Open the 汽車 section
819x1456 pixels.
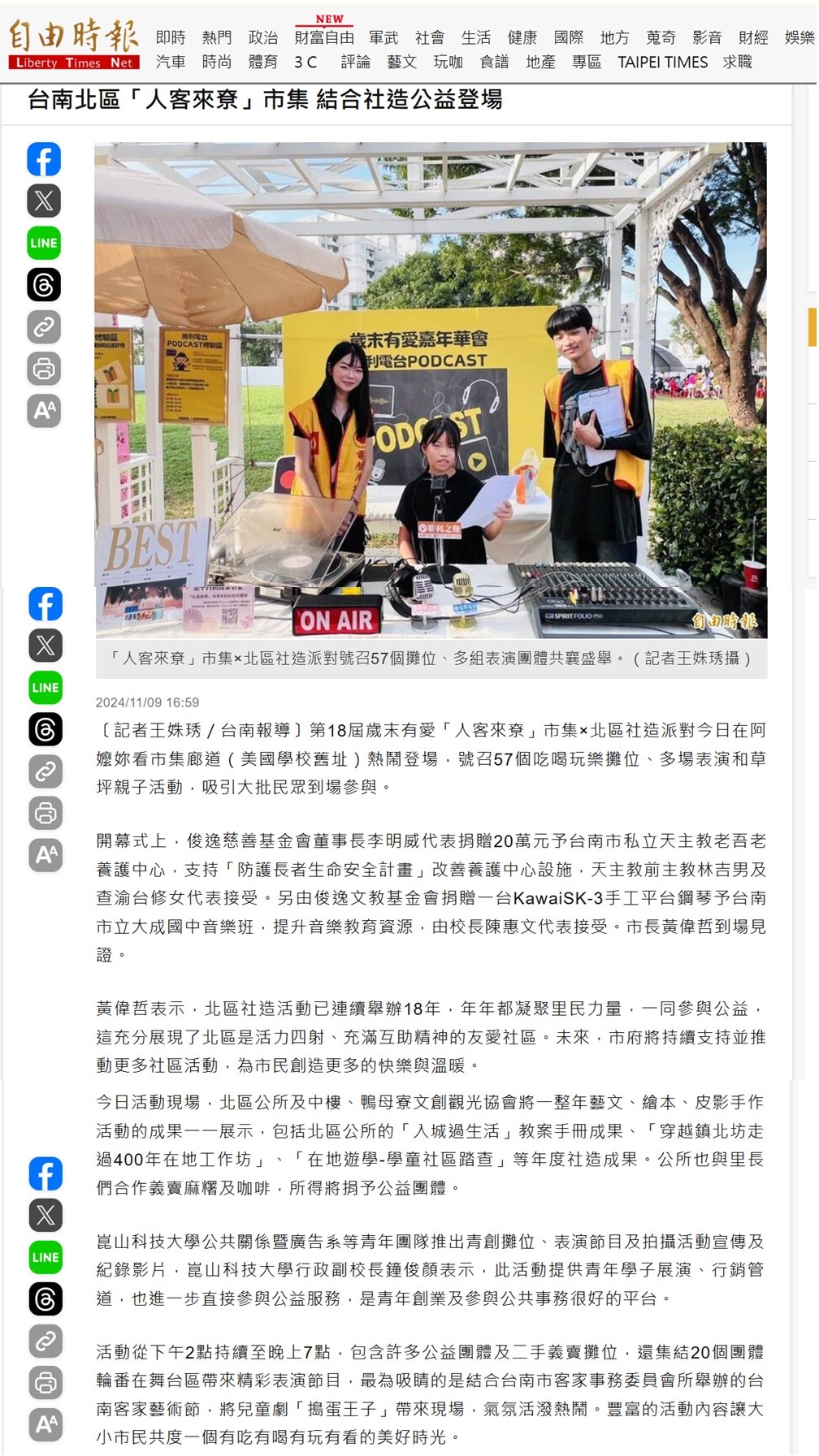tap(171, 62)
